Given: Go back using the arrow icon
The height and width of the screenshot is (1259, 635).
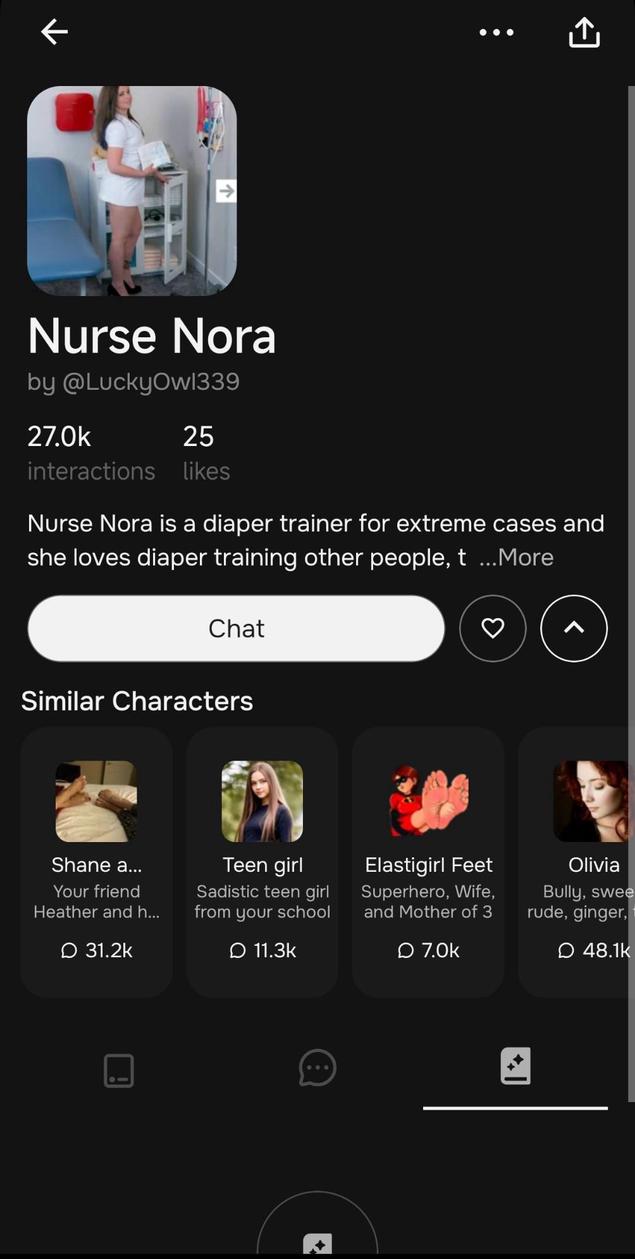Looking at the screenshot, I should pyautogui.click(x=54, y=32).
